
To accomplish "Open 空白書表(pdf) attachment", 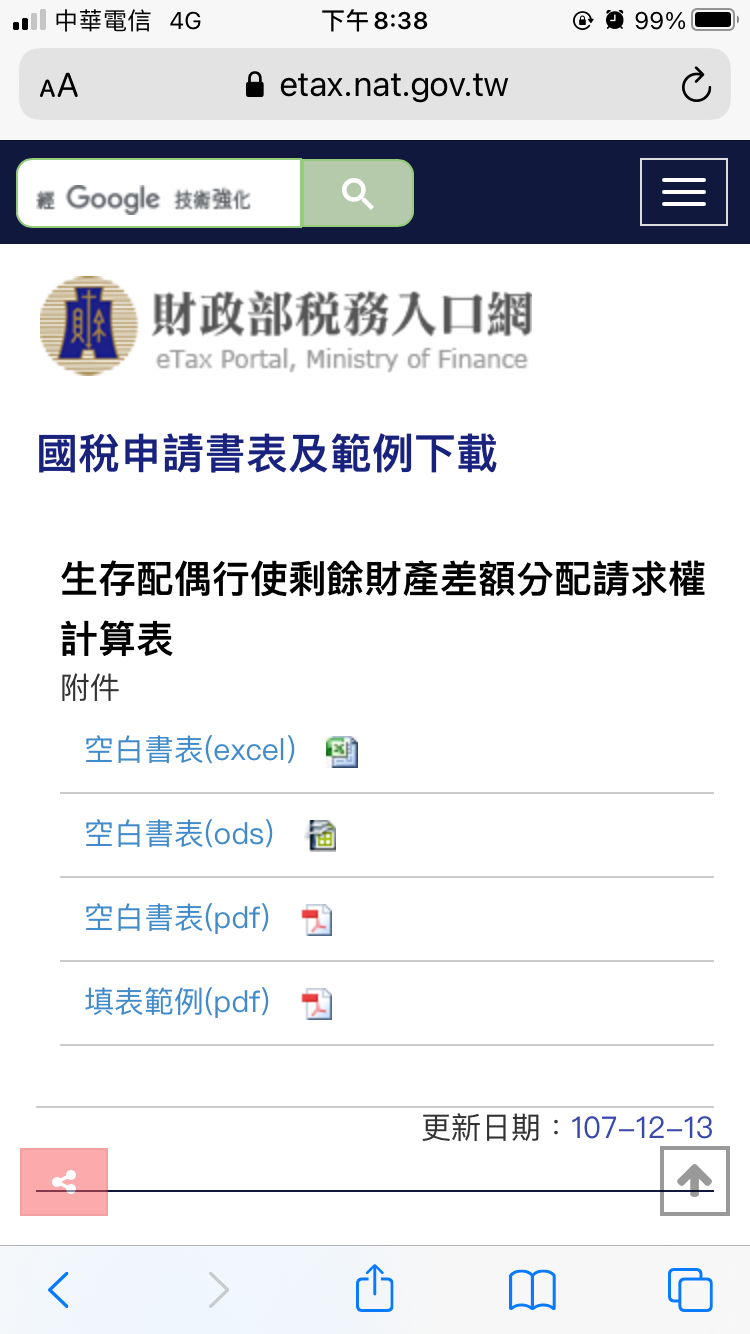I will (x=178, y=918).
